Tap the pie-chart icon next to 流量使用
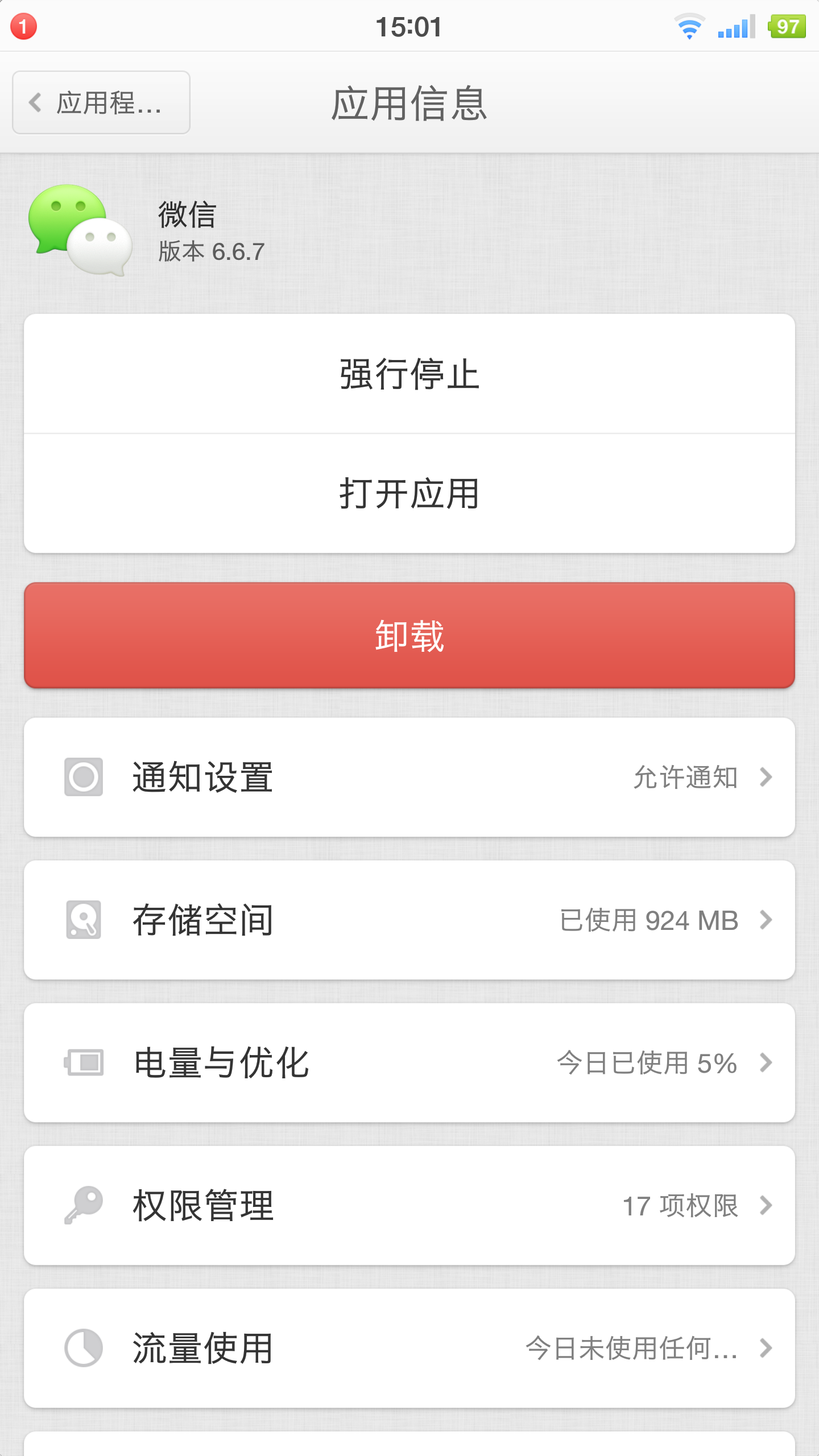This screenshot has height=1456, width=819. pyautogui.click(x=84, y=1349)
